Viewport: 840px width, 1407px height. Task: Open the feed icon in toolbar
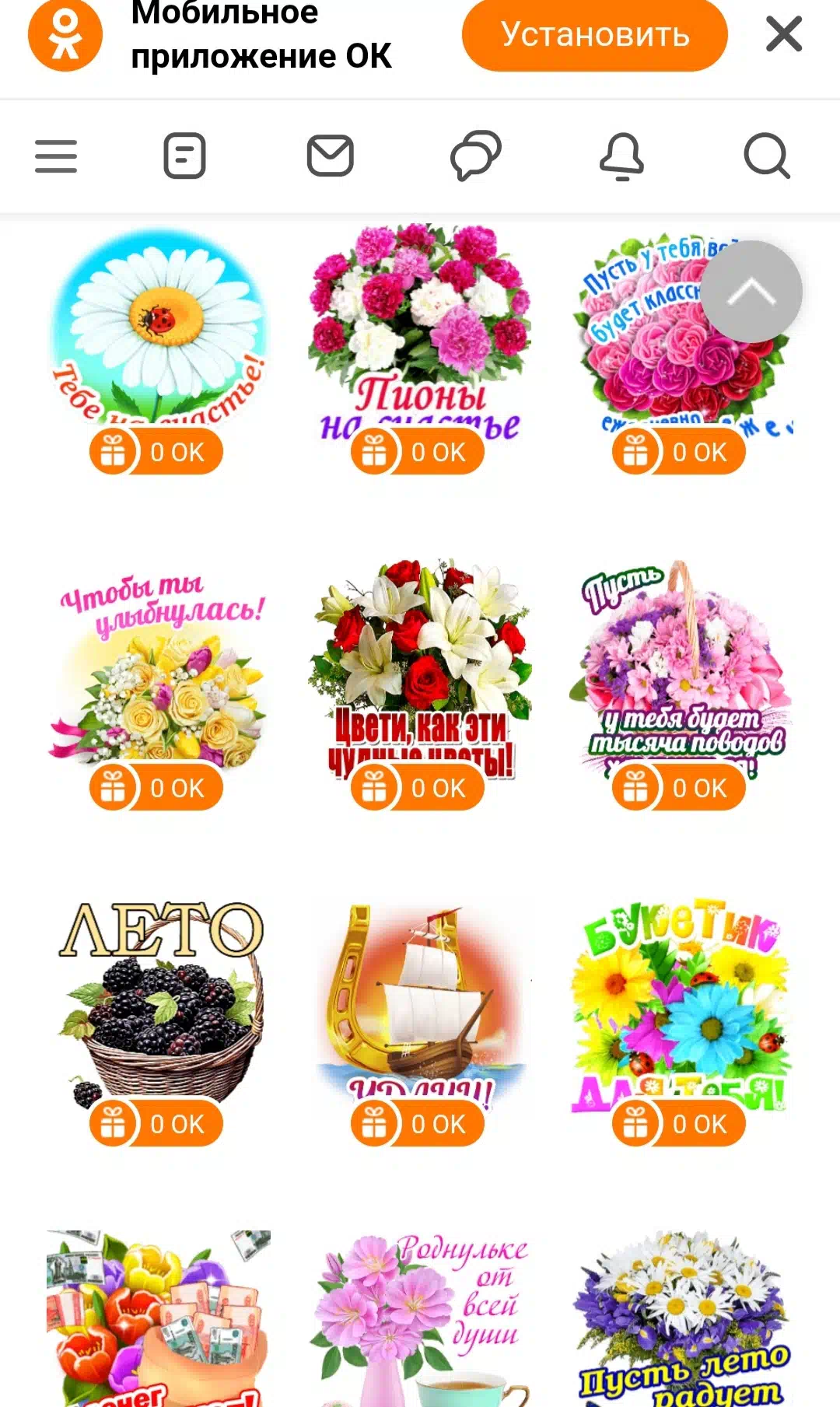184,156
